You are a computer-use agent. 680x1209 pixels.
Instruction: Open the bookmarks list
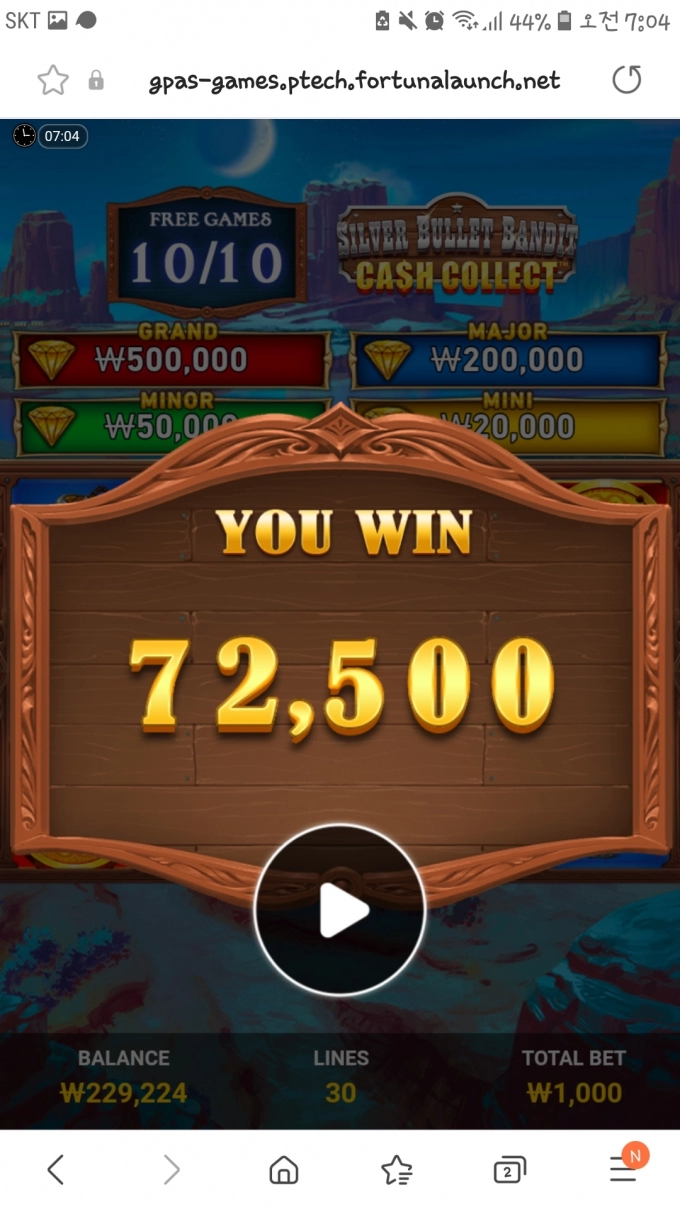pyautogui.click(x=396, y=1168)
